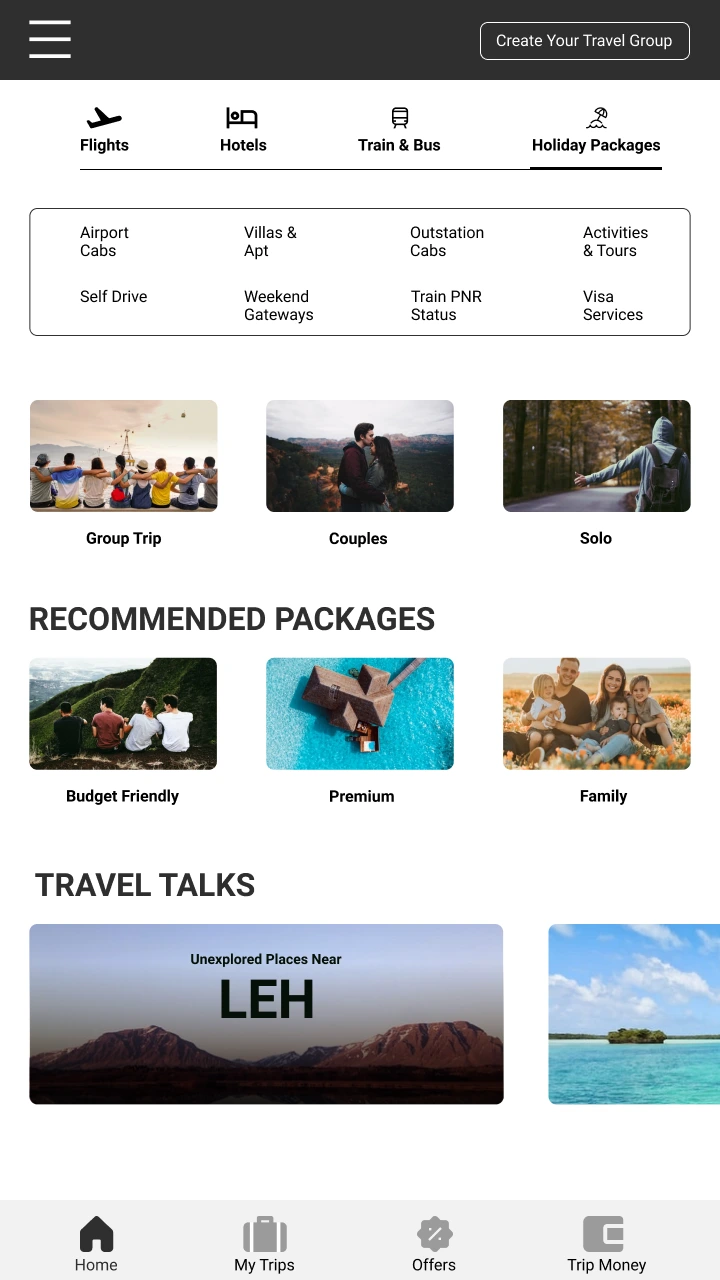The height and width of the screenshot is (1280, 720).
Task: Open Trip Money section
Action: pos(606,1245)
